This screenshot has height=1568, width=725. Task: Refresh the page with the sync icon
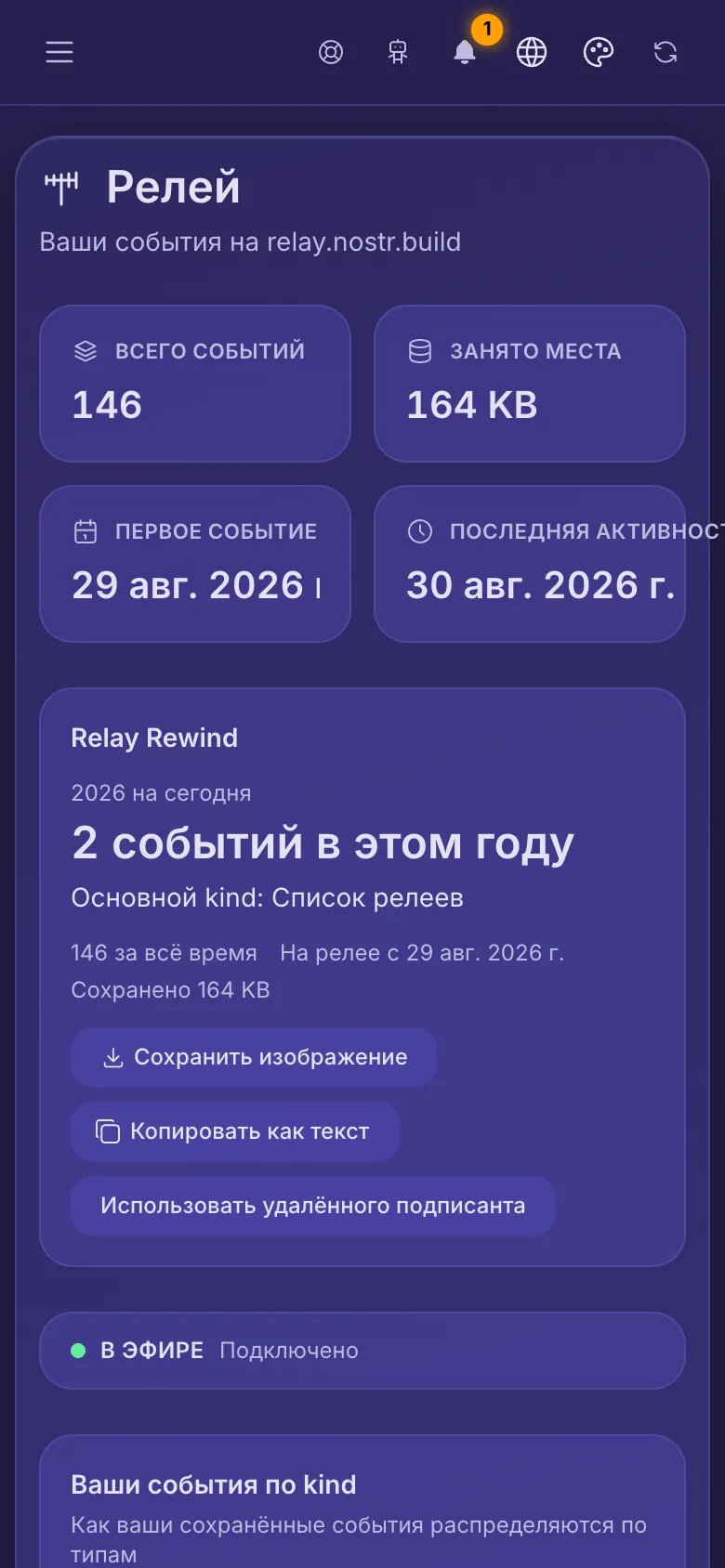click(666, 52)
